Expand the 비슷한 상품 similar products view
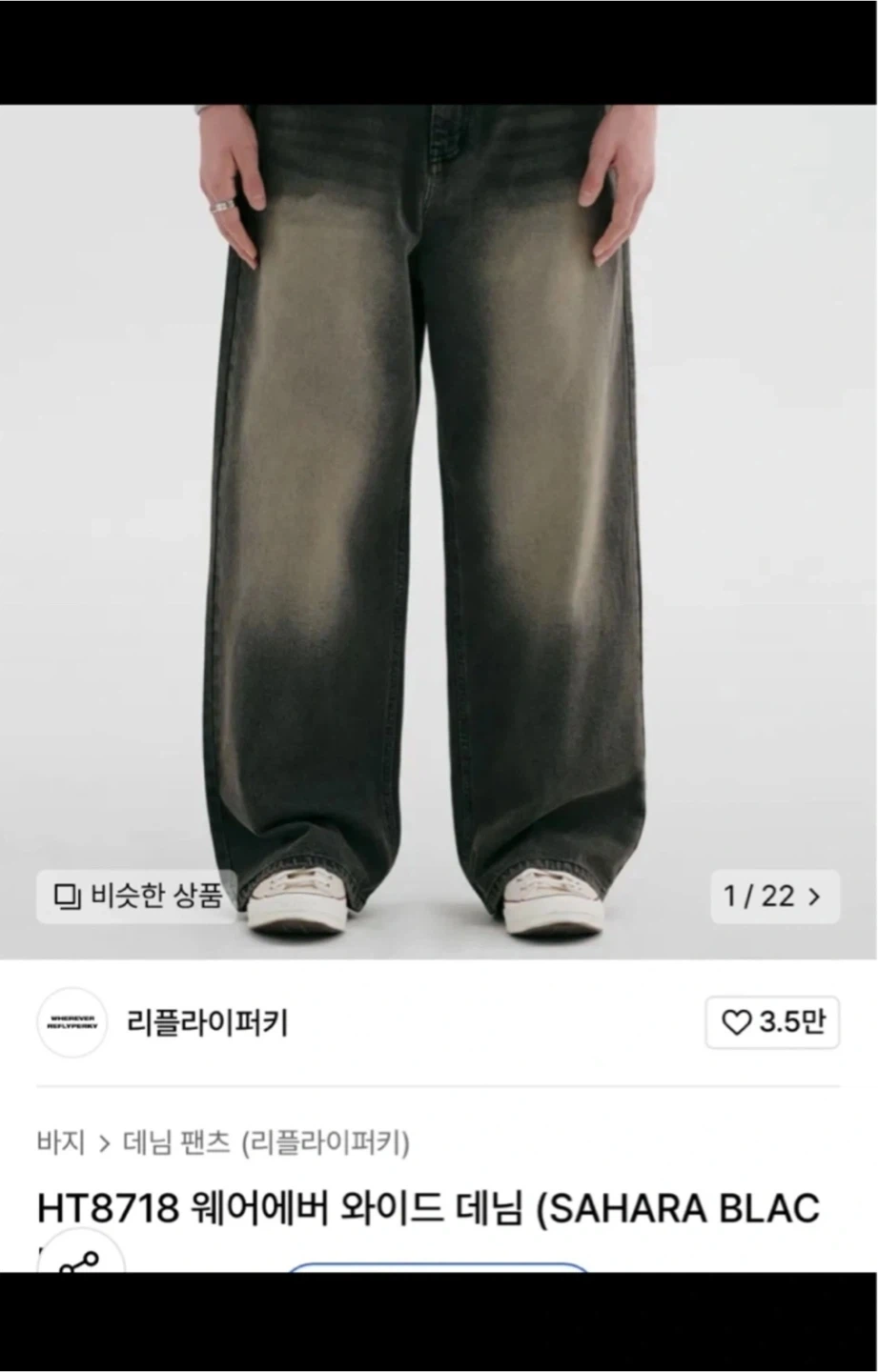Screen dimensions: 878x1372 (133, 897)
